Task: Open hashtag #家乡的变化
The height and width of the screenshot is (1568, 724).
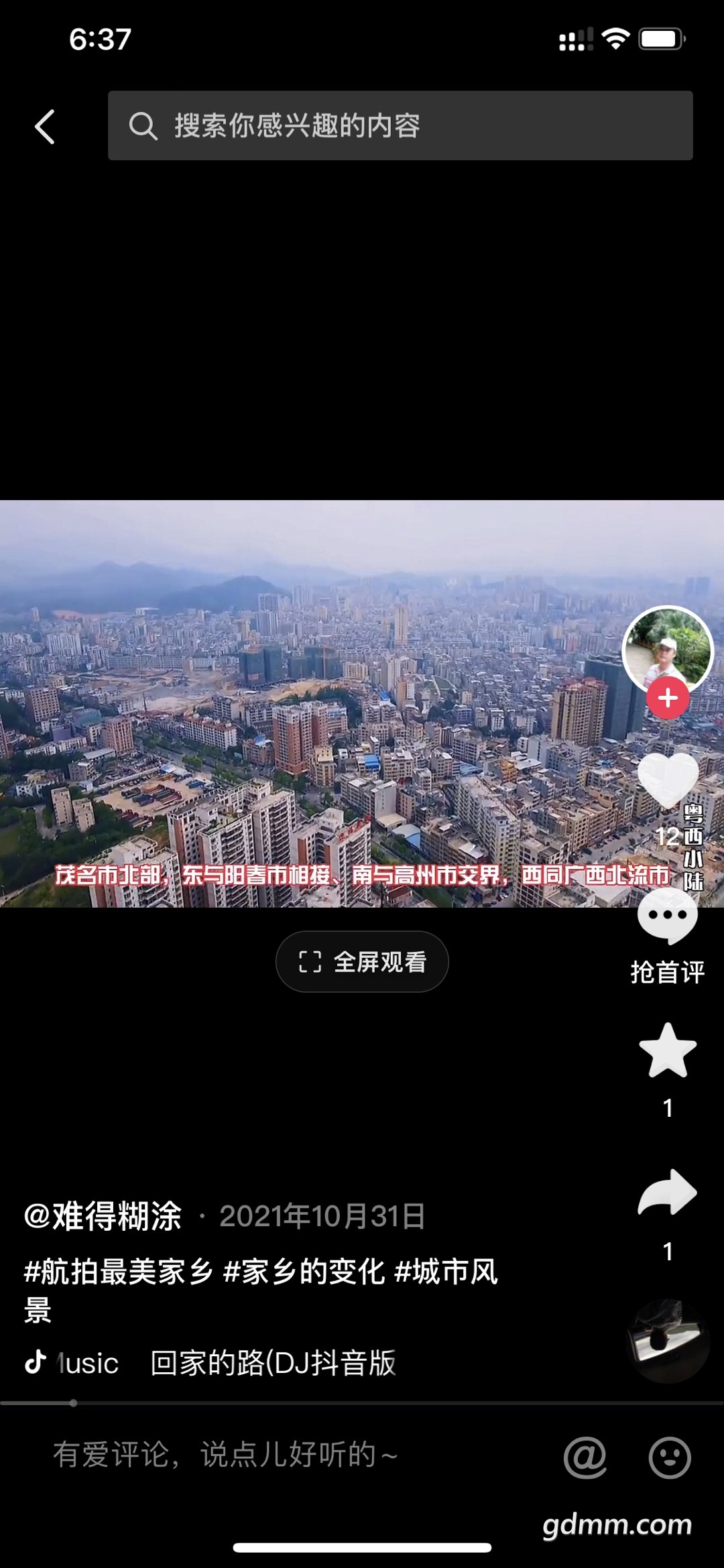Action: coord(304,1272)
